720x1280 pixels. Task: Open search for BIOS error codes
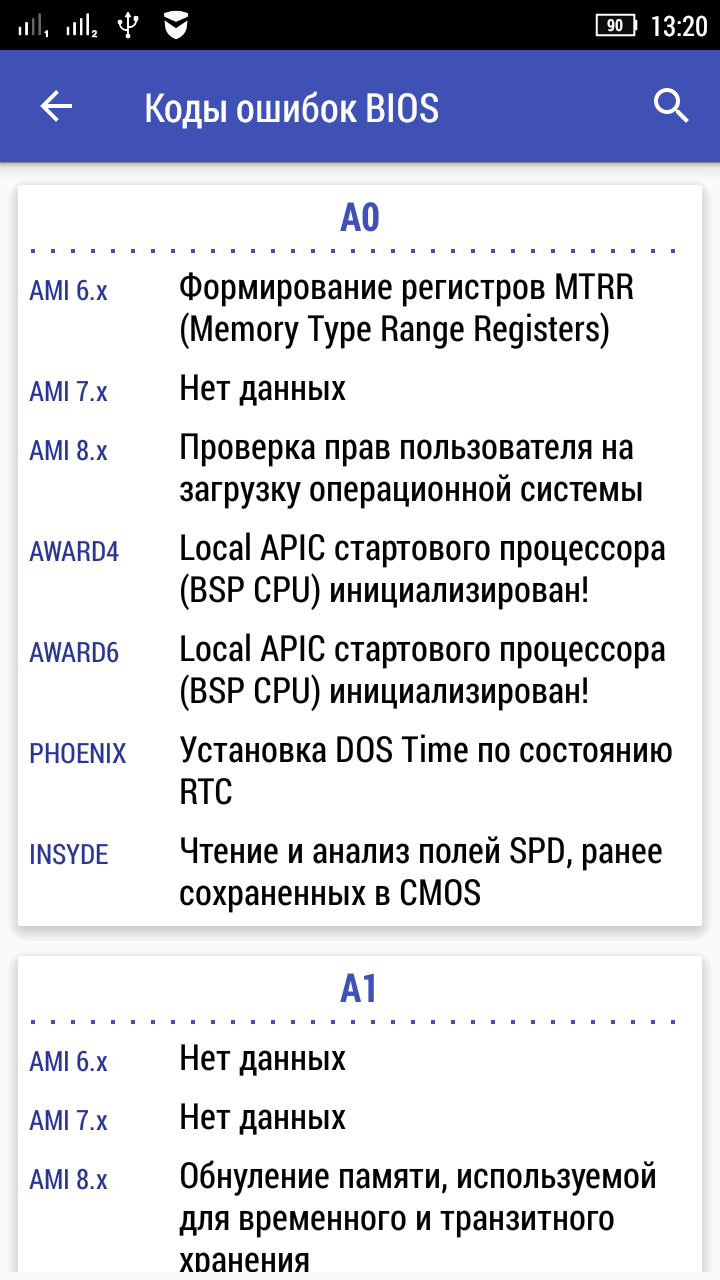click(671, 106)
